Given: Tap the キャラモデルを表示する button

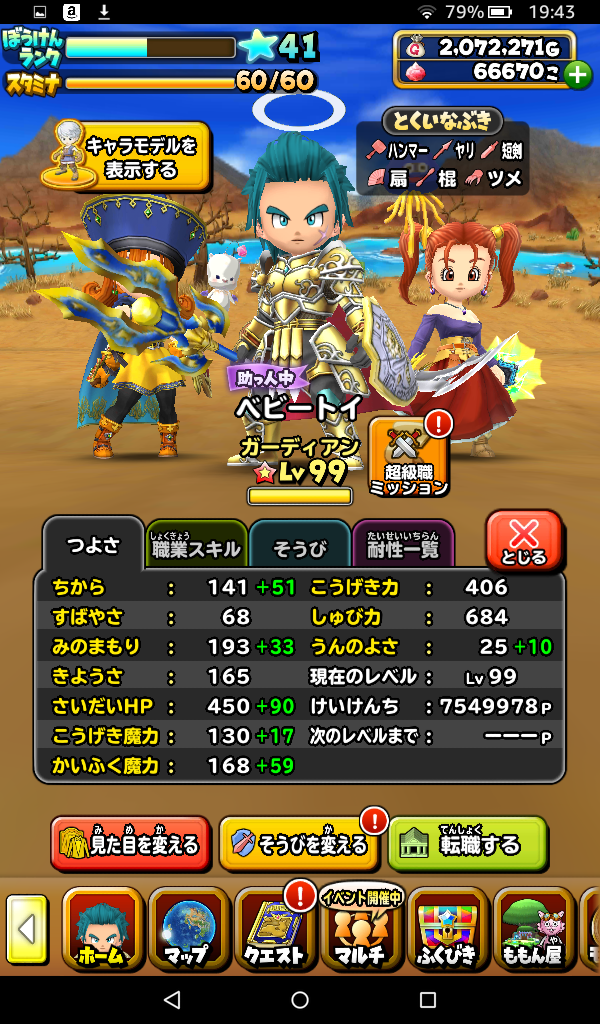Looking at the screenshot, I should coord(128,157).
